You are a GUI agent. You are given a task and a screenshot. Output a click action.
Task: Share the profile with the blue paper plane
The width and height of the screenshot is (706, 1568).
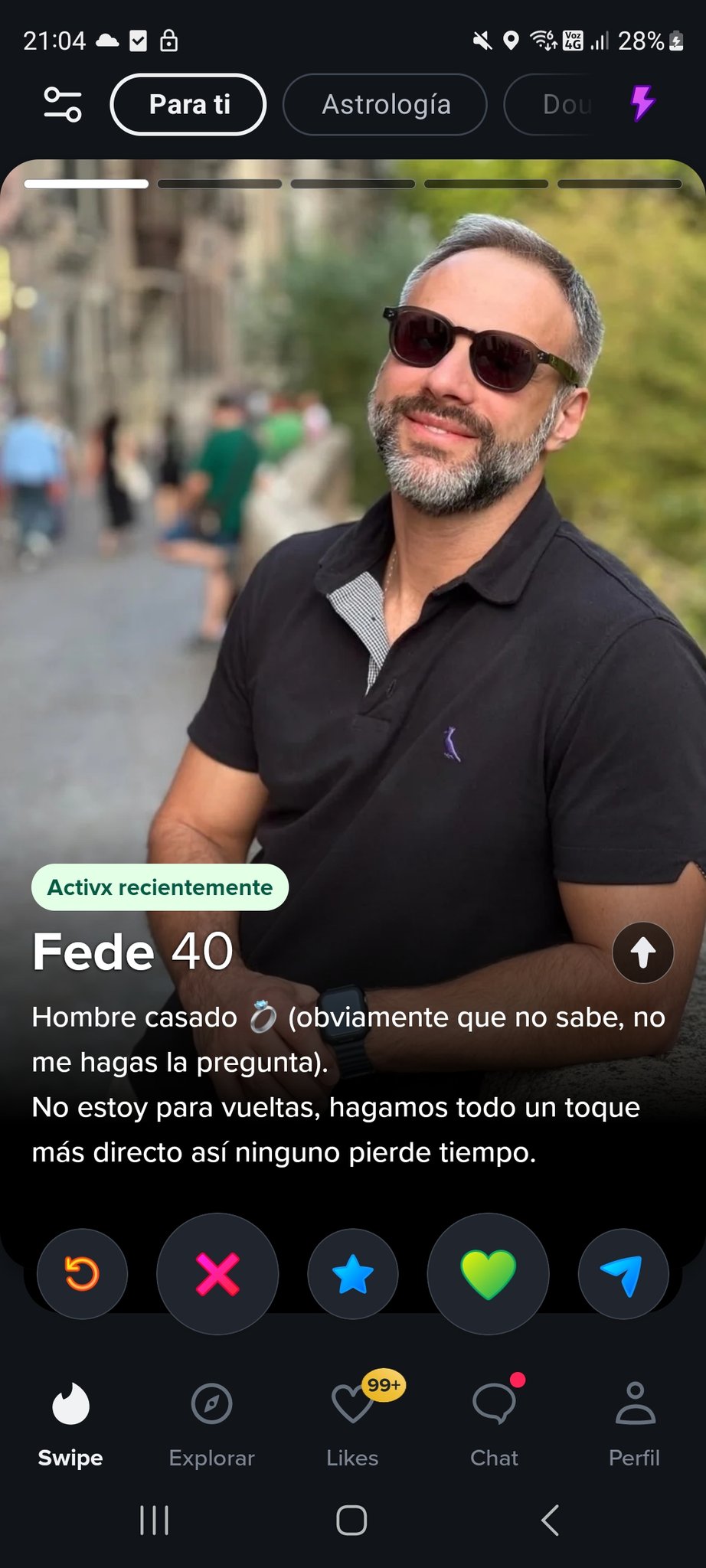[623, 1274]
